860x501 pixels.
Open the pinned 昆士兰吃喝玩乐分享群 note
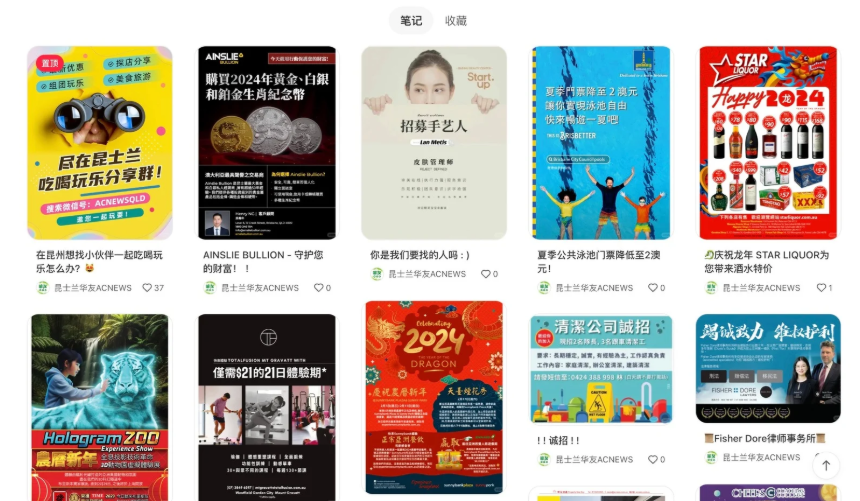(x=99, y=143)
